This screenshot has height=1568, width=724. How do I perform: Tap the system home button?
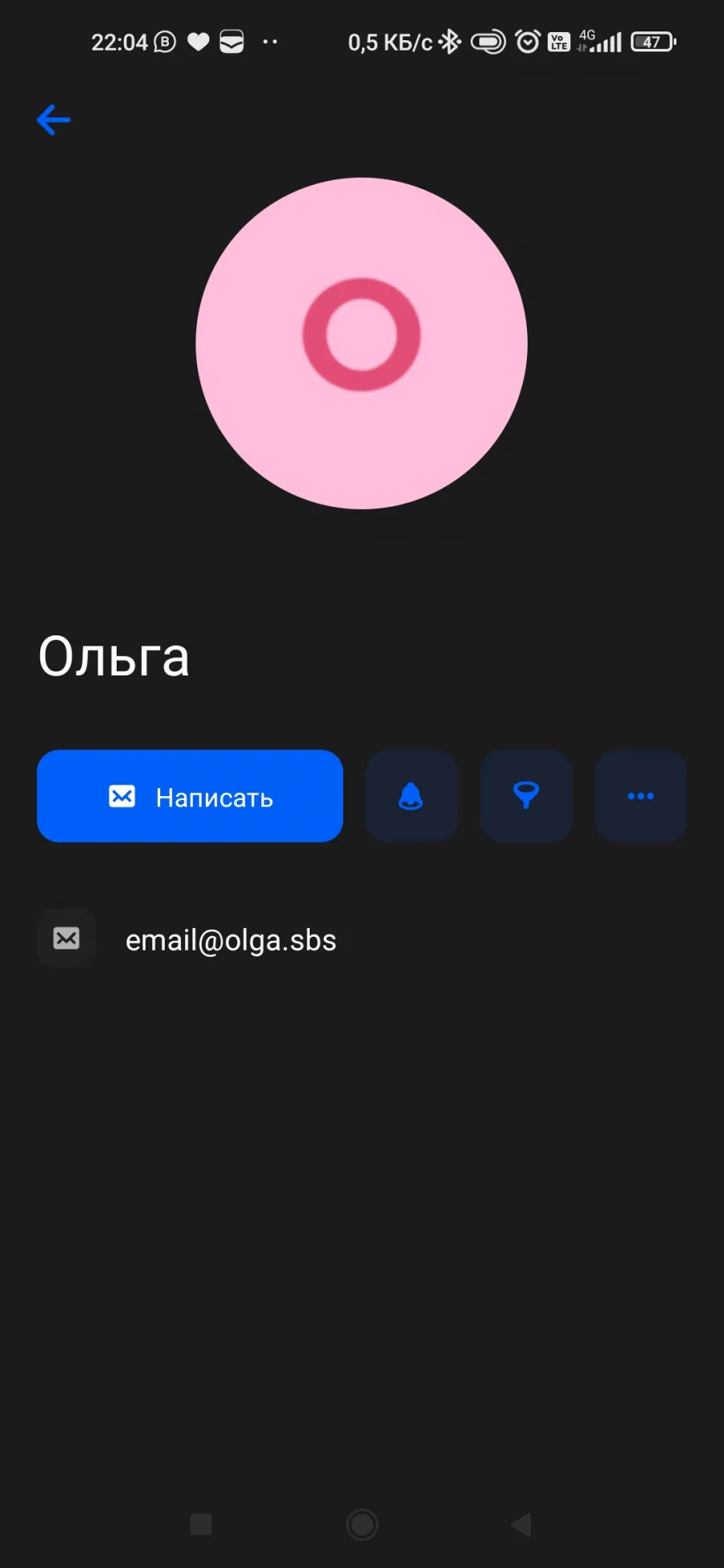pos(362,1524)
